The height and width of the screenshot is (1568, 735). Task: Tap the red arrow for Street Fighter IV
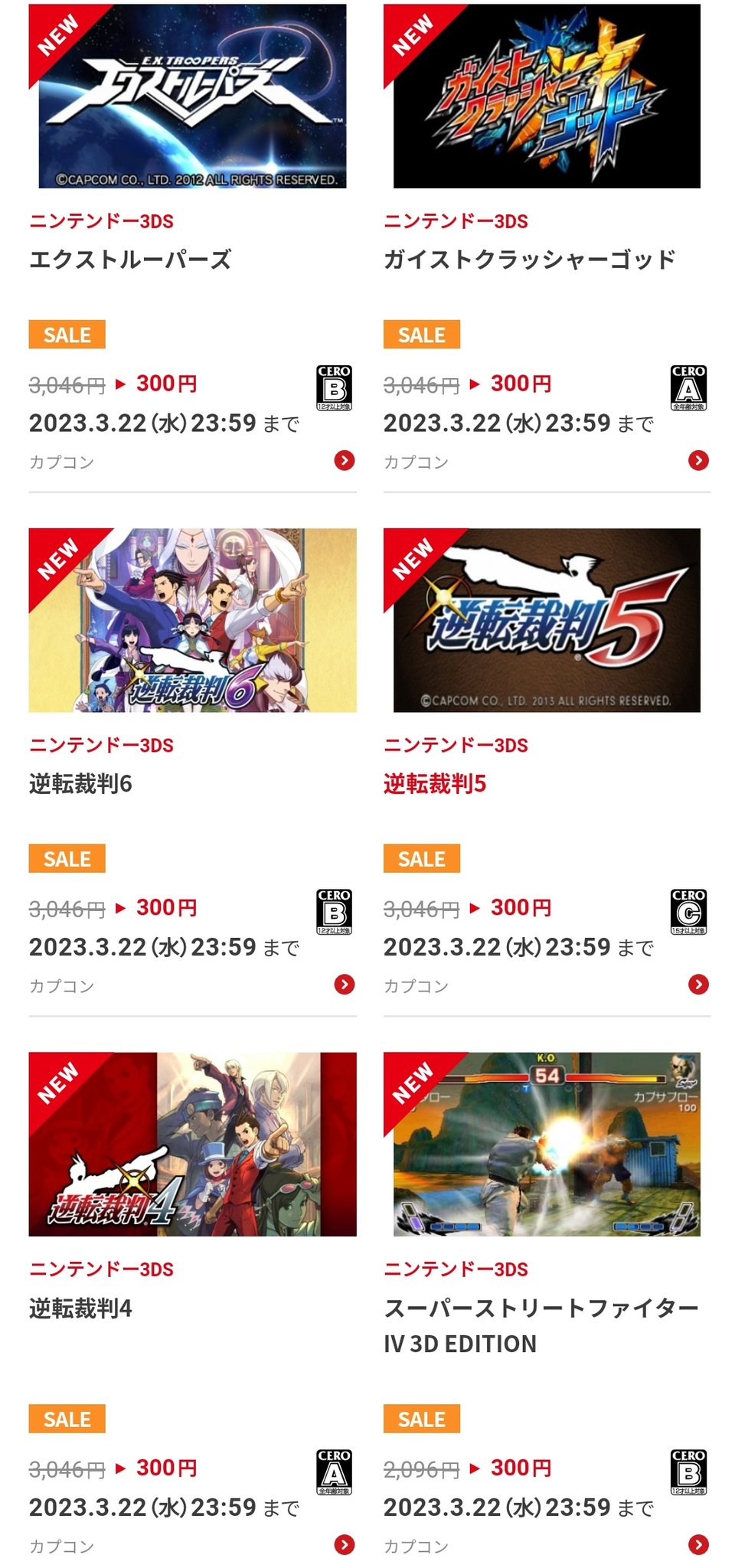pyautogui.click(x=698, y=1545)
